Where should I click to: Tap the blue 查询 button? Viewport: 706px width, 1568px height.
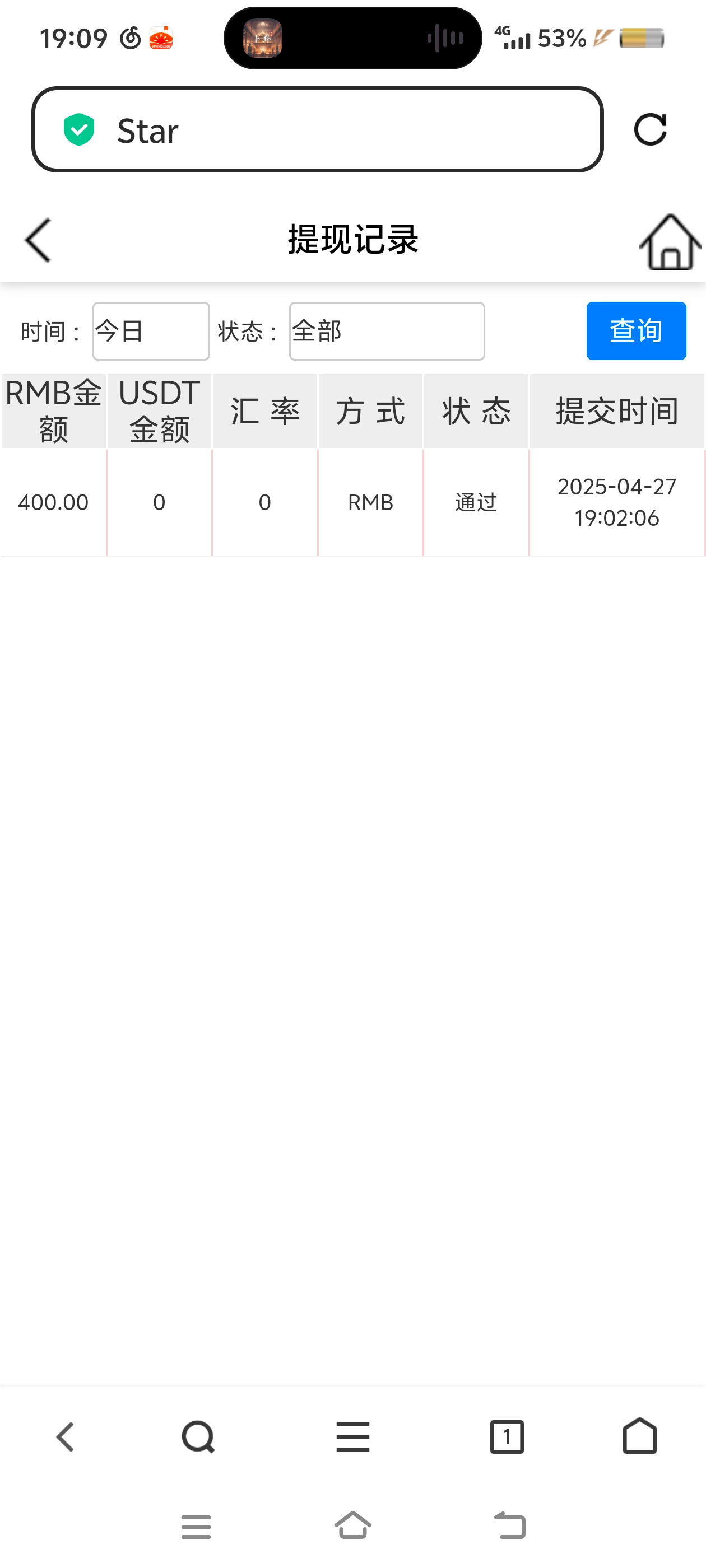[636, 331]
